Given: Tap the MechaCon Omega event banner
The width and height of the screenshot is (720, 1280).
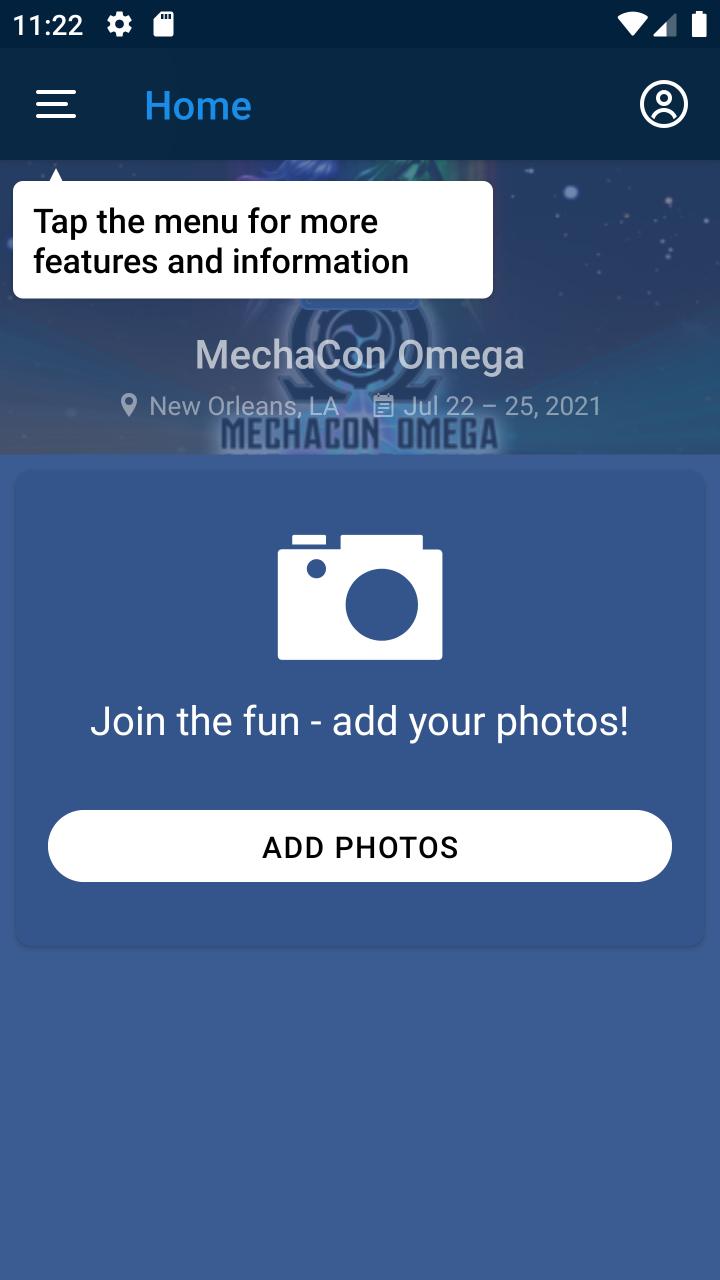Looking at the screenshot, I should coord(360,355).
